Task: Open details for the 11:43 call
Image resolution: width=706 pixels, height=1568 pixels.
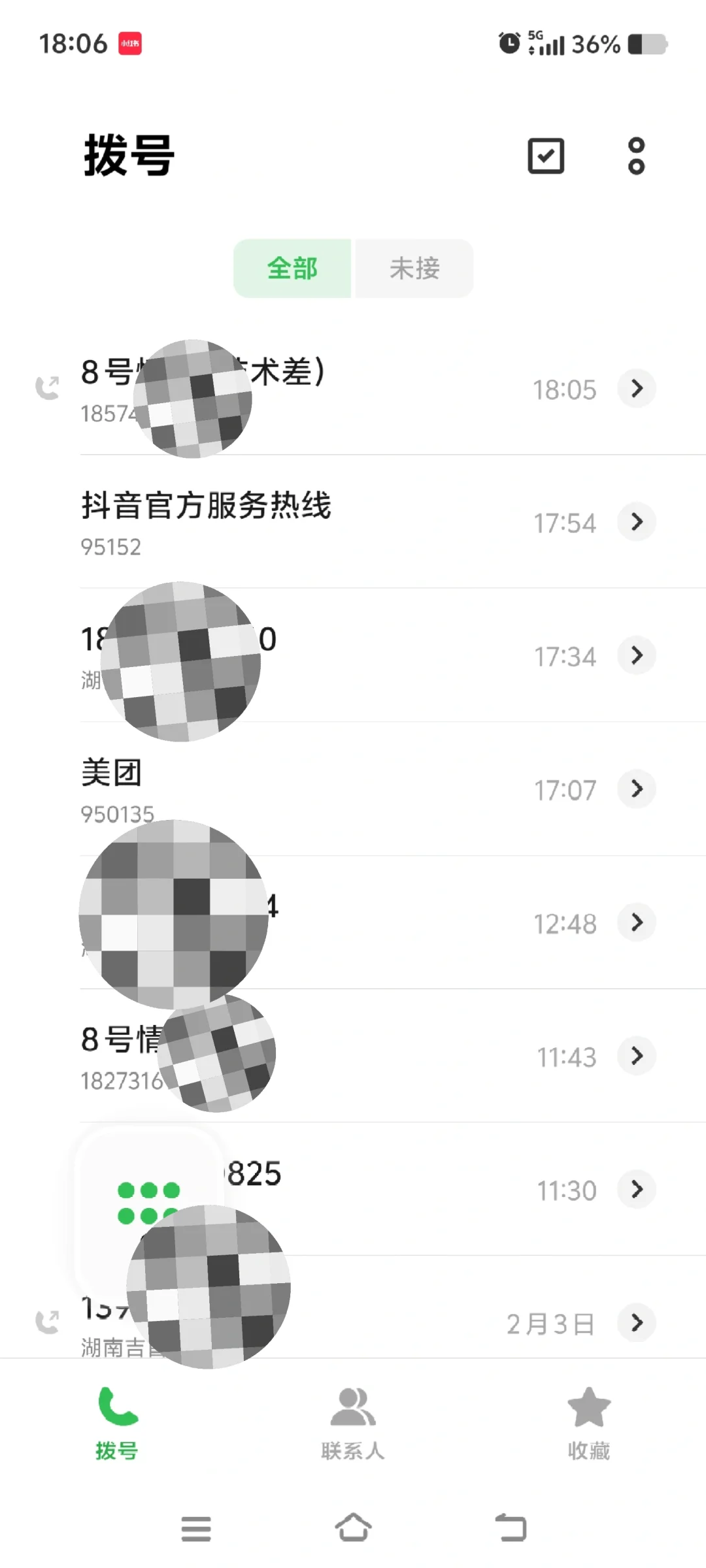Action: [x=637, y=1055]
